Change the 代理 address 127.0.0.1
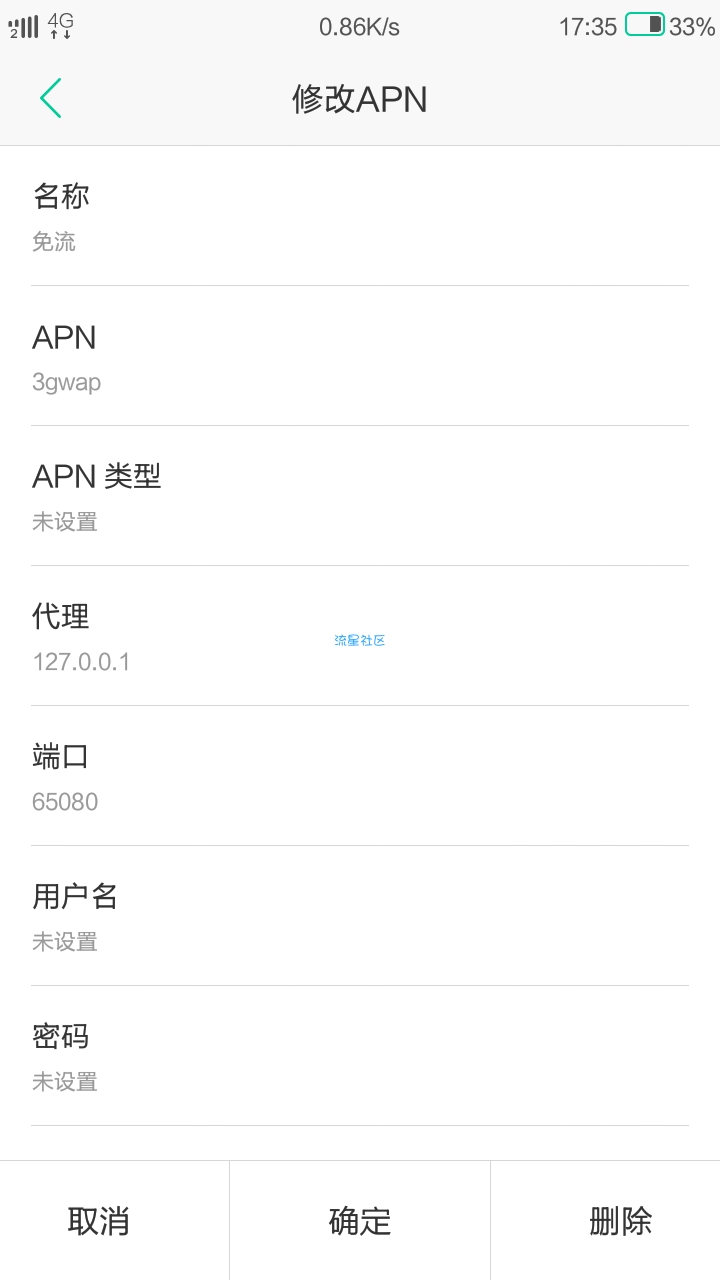 click(x=360, y=636)
